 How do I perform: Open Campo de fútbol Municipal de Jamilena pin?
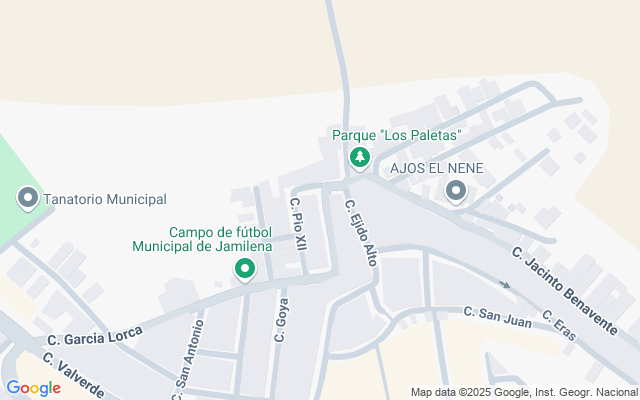(x=244, y=269)
